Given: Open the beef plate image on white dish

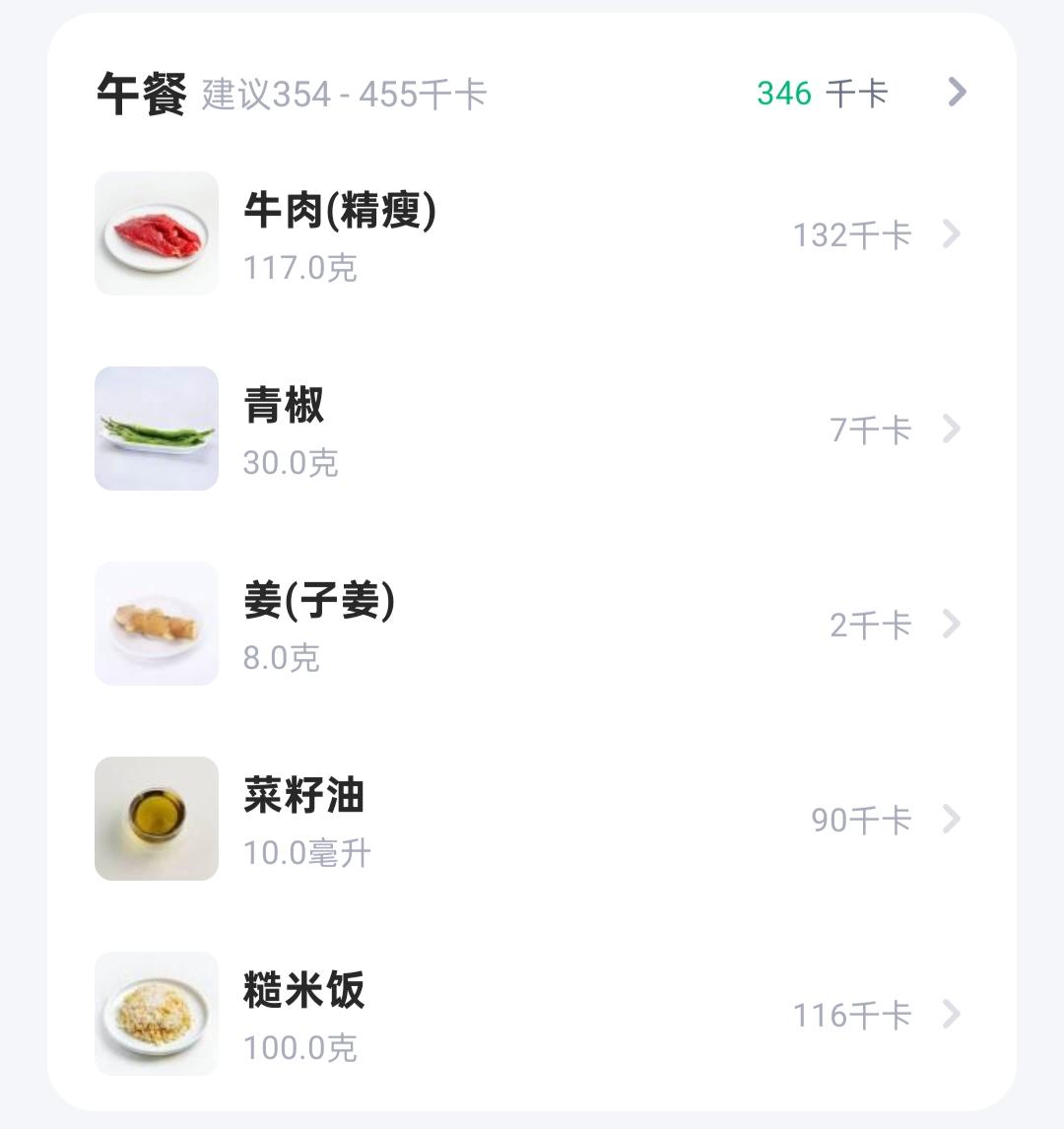Looking at the screenshot, I should point(156,233).
